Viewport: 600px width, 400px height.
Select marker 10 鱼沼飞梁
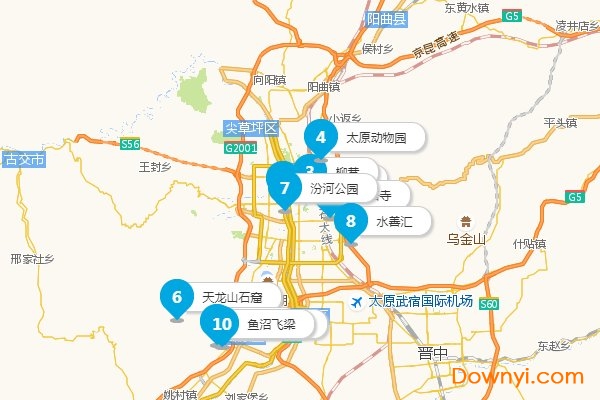point(221,324)
